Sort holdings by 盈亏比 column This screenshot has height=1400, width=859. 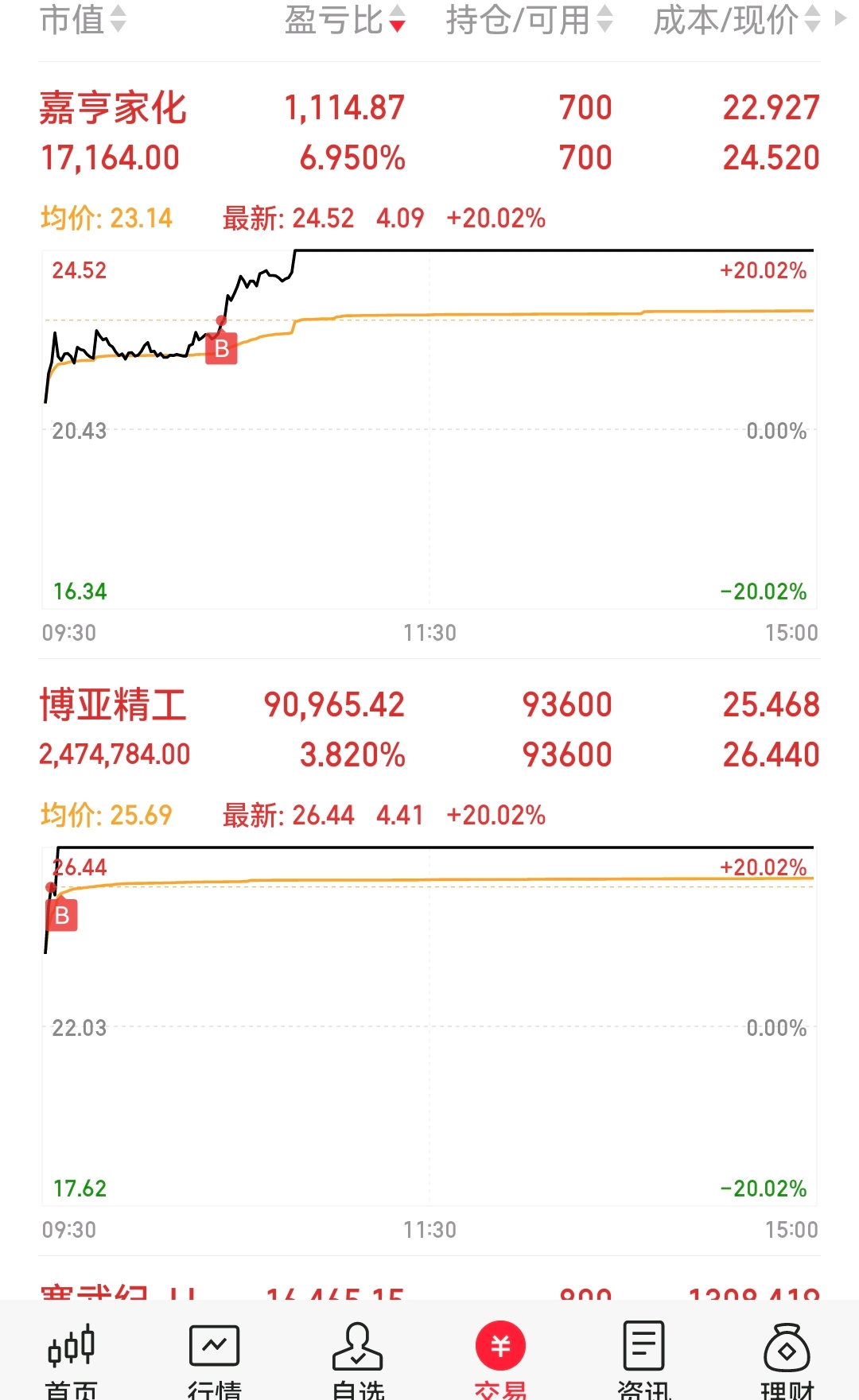pyautogui.click(x=345, y=19)
